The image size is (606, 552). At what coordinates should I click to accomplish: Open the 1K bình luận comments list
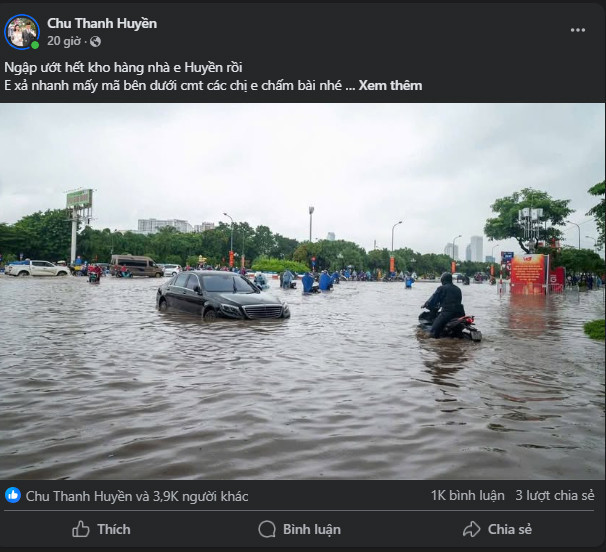point(466,496)
